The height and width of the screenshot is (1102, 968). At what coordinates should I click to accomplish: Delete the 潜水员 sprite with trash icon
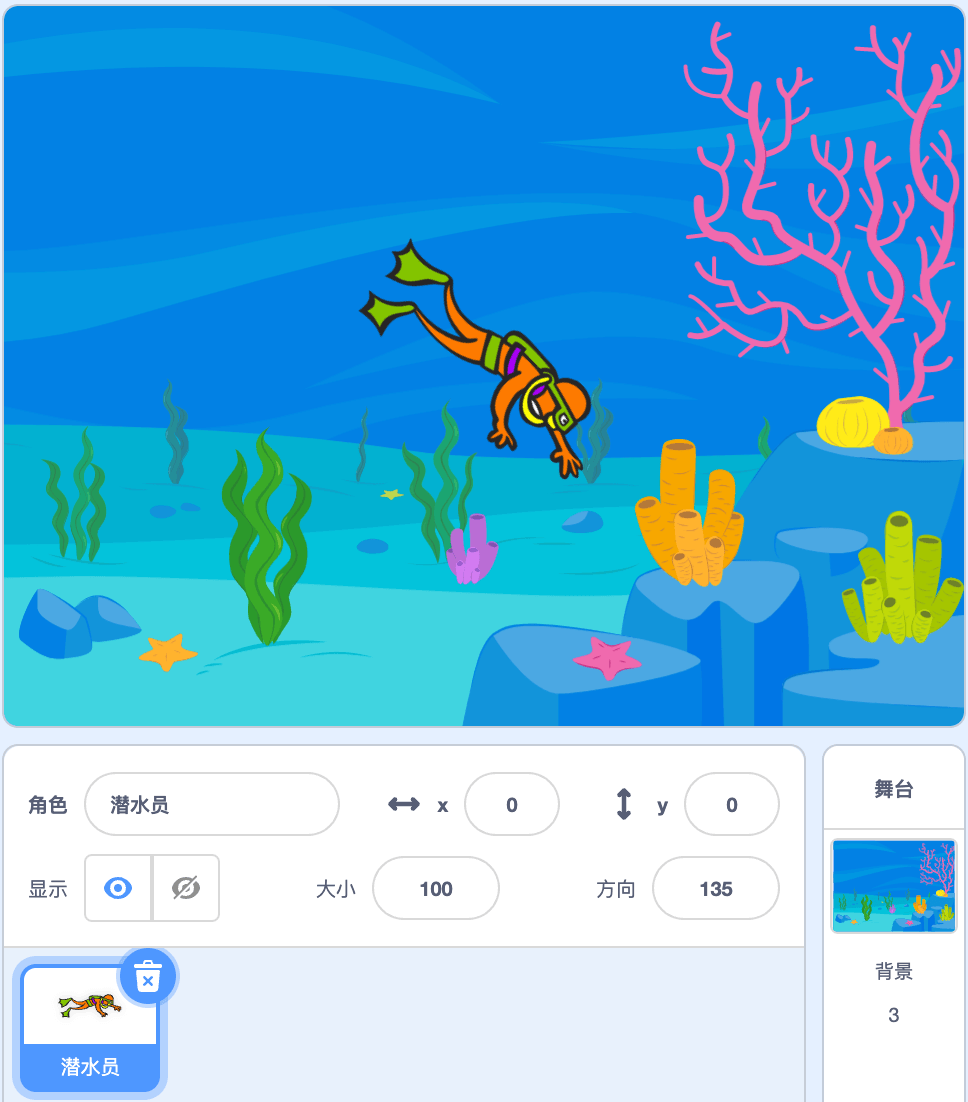(x=148, y=976)
